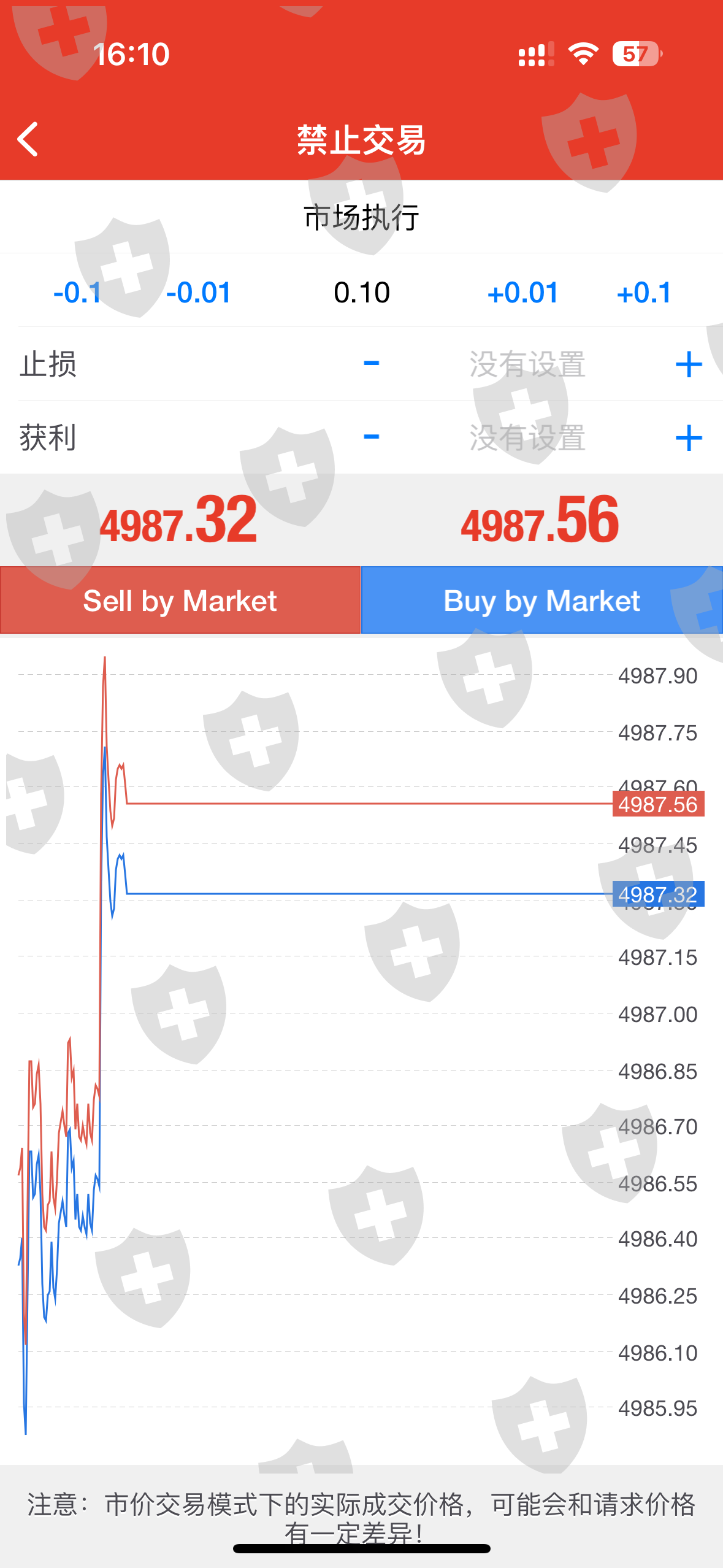Open the 市场执行 order type selector
The image size is (723, 1568).
tap(361, 218)
